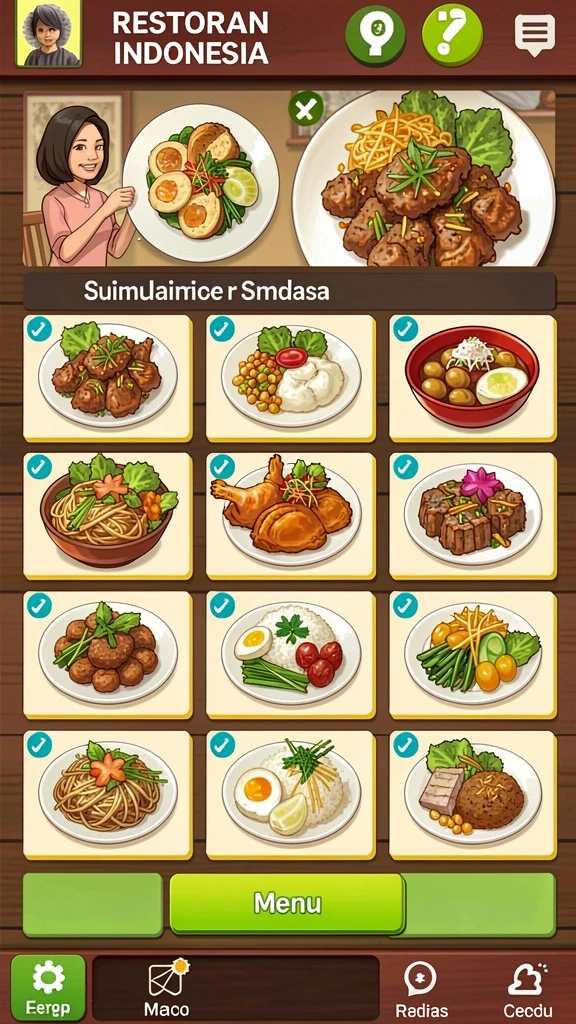Select the fried noodles with carrot flower
Screen dimensions: 576x1024
[108, 792]
